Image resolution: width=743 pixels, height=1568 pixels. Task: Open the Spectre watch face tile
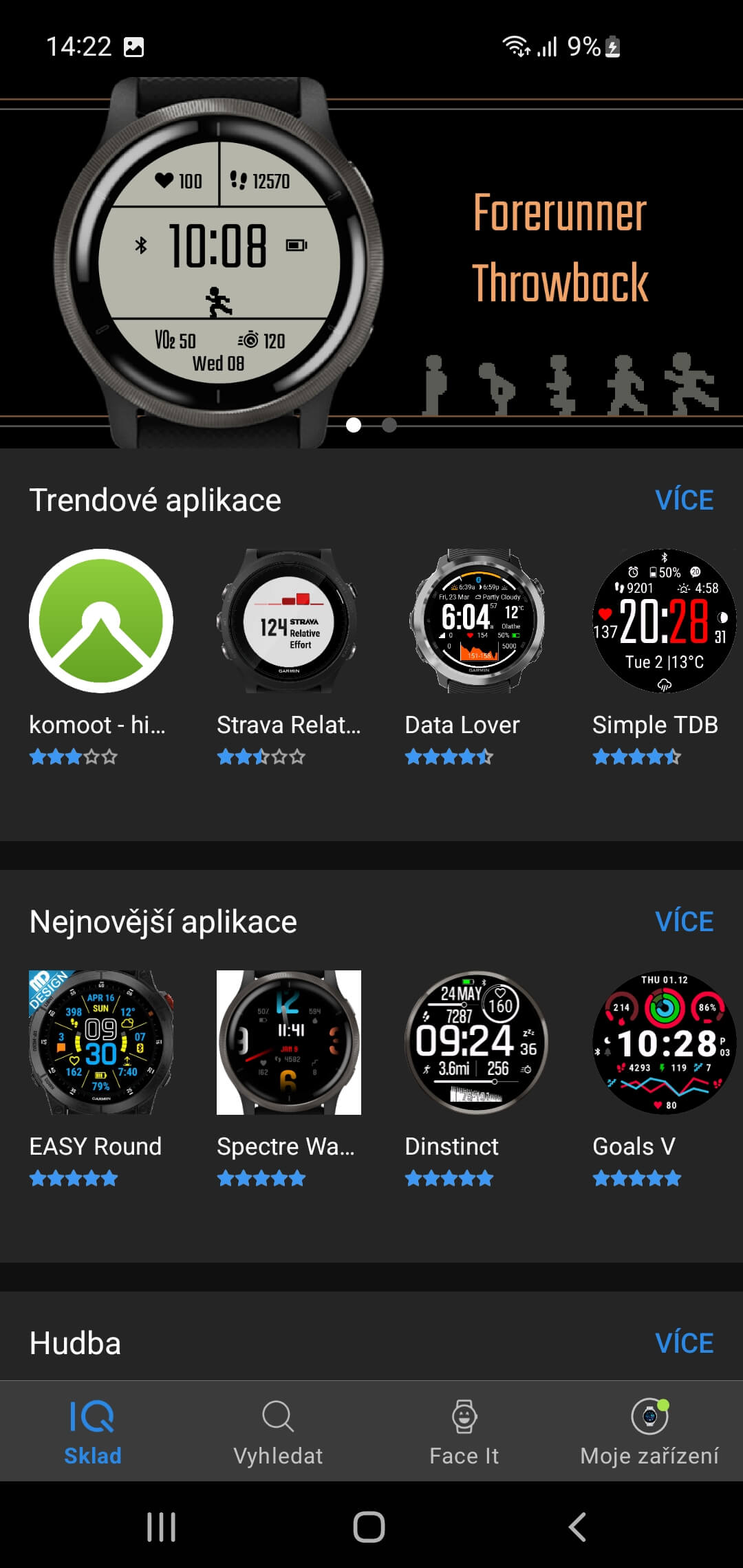point(289,1042)
